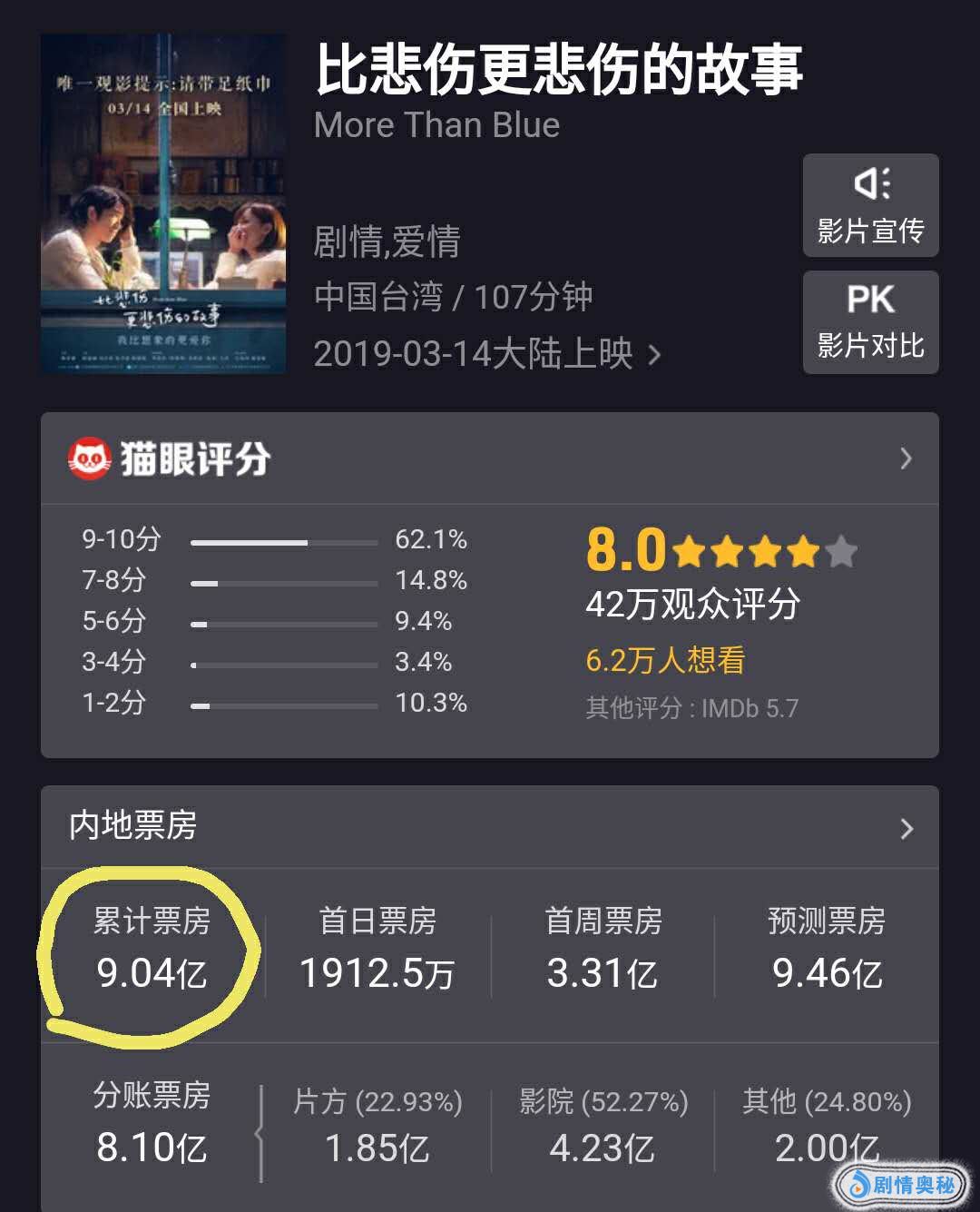Open the More Than Blue movie poster

[163, 204]
